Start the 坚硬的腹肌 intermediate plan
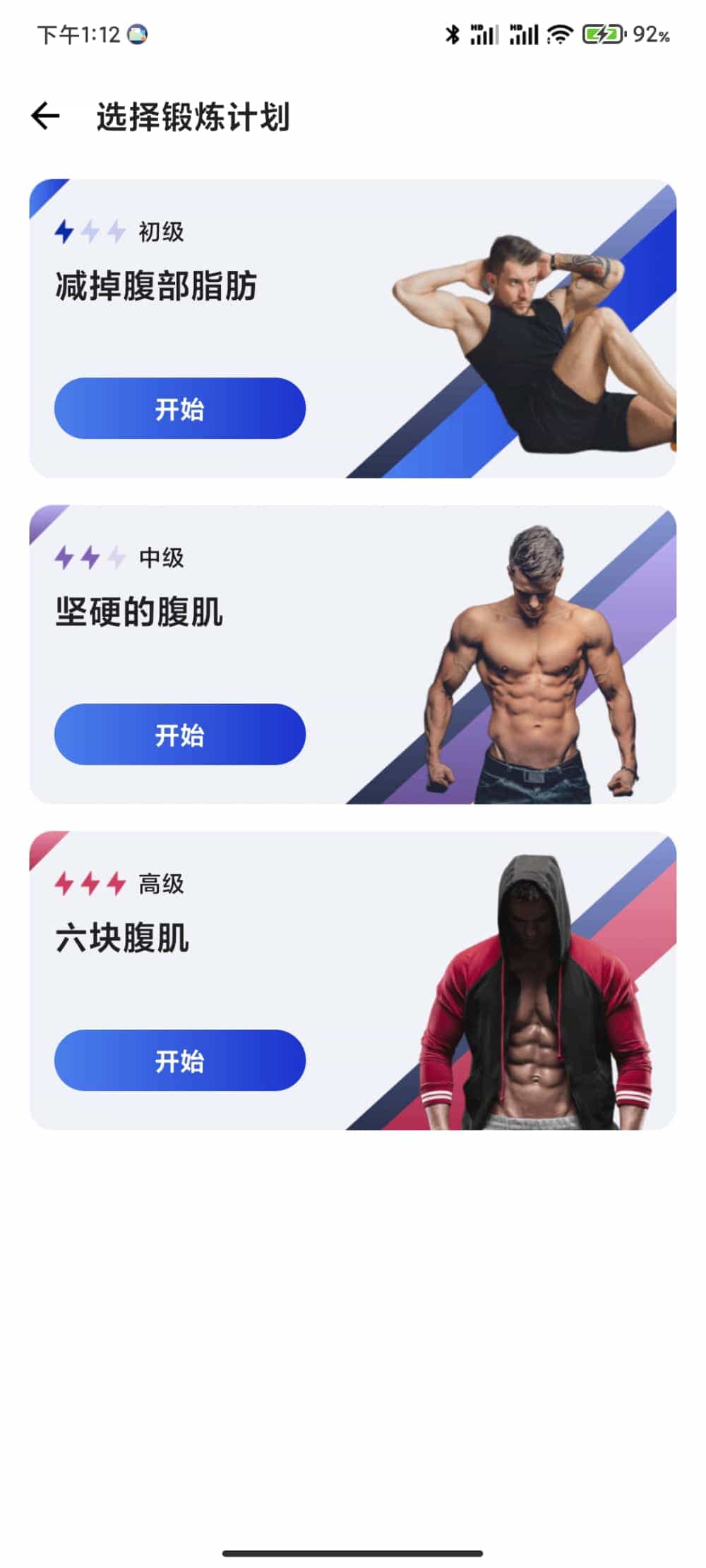Screen dimensions: 706x1568 coord(179,735)
